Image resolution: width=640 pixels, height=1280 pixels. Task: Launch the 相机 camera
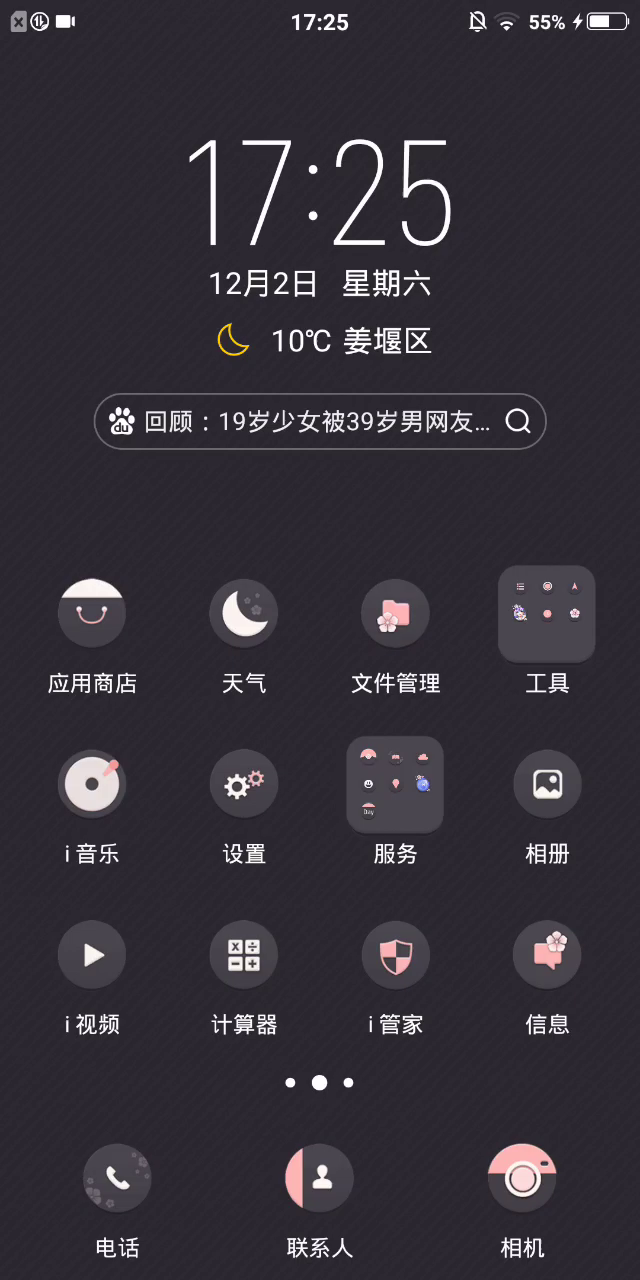click(x=522, y=1178)
